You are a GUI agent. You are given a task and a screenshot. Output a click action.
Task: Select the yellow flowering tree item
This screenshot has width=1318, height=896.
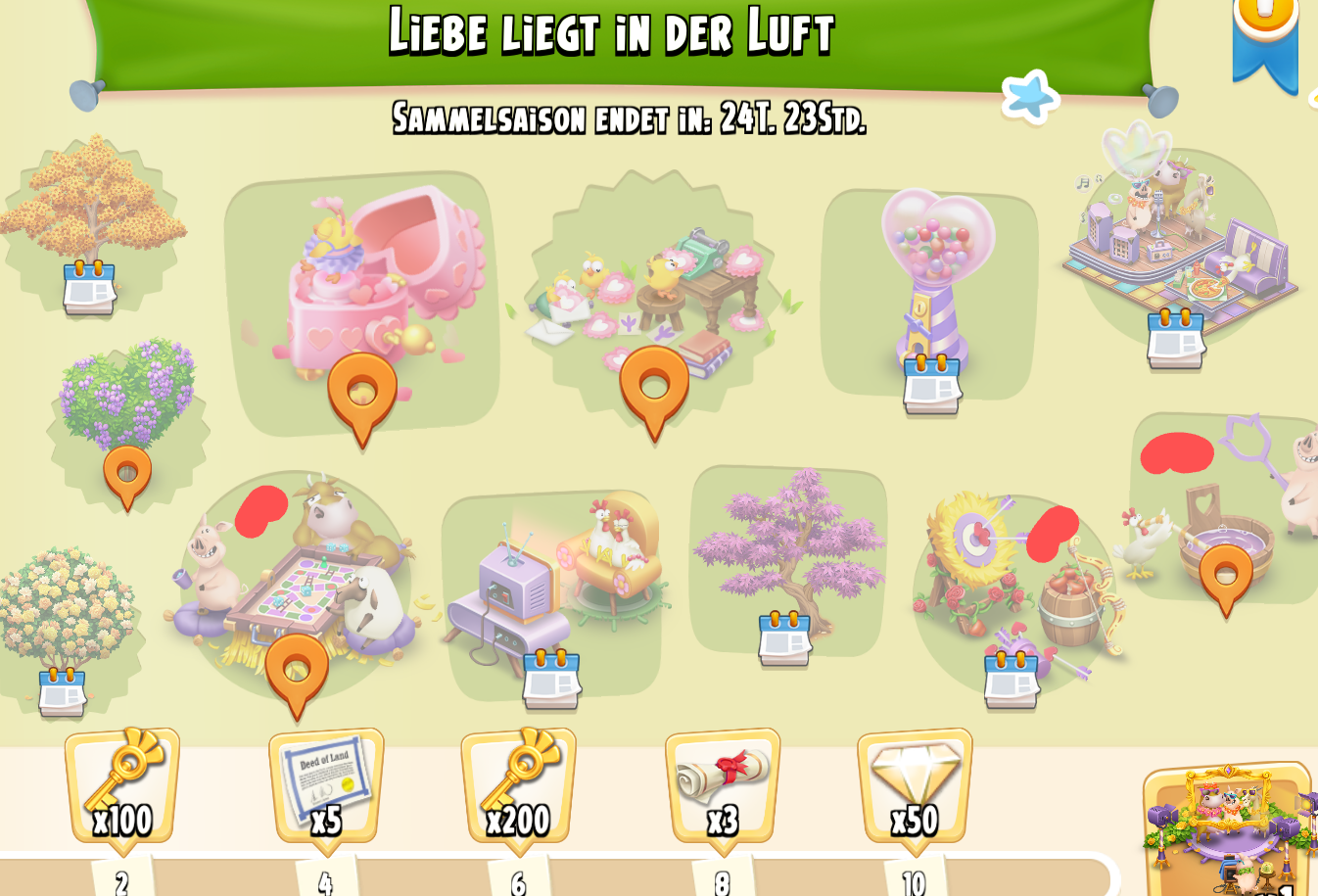point(64,612)
